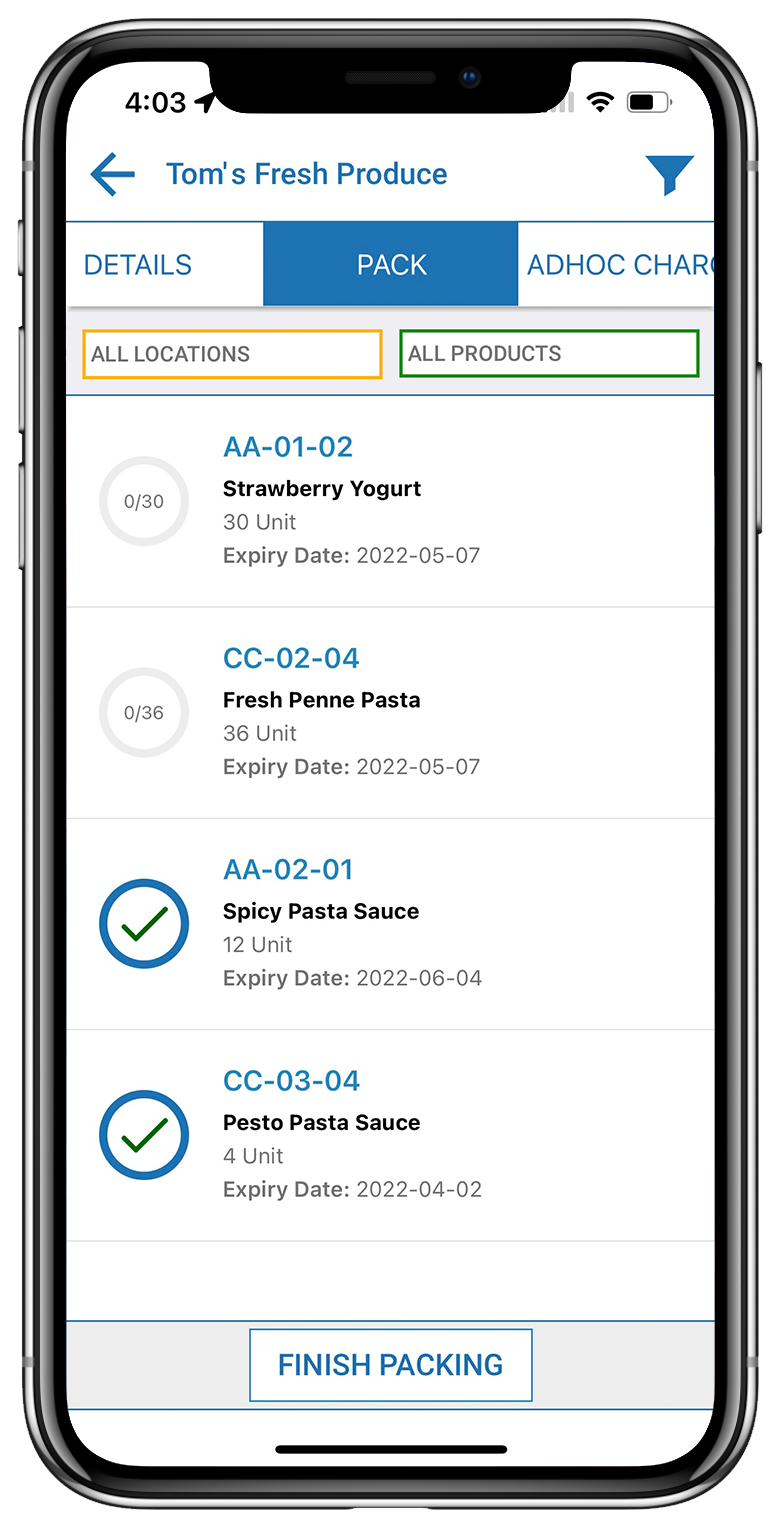The width and height of the screenshot is (782, 1530).
Task: Open the Fresh Penne Pasta row
Action: coord(390,713)
